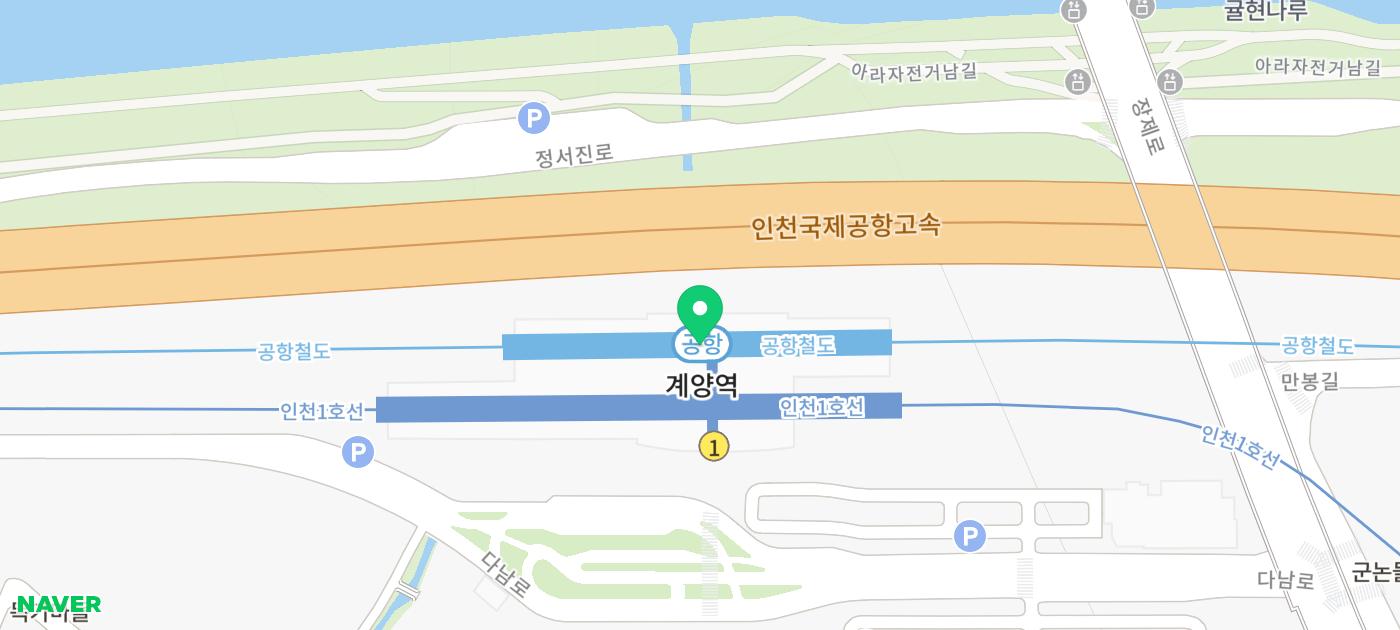
Task: Open the parking icon beside 정서진로
Action: pos(534,119)
